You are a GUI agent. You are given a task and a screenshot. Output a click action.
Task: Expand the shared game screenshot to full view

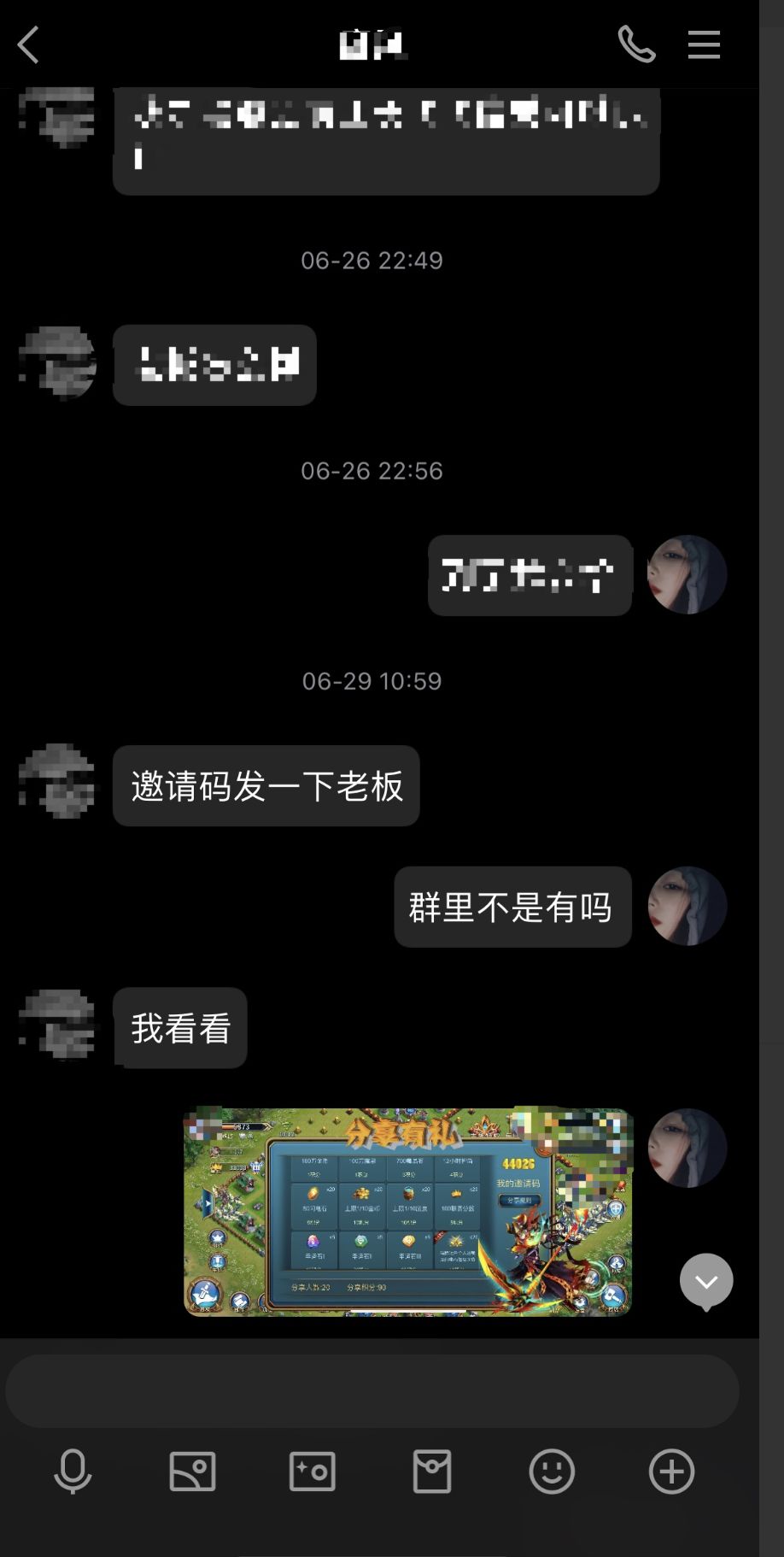(x=406, y=1213)
